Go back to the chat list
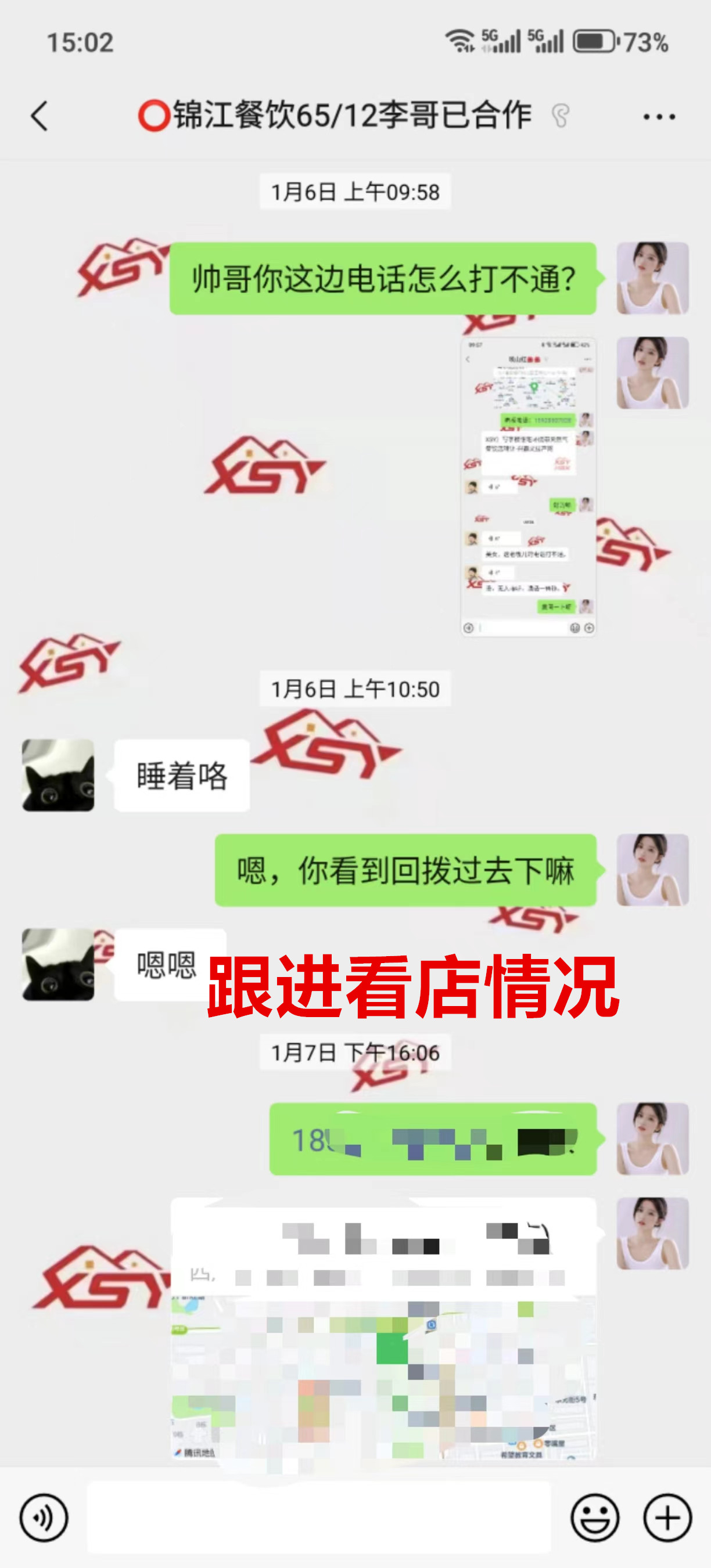The width and height of the screenshot is (711, 1568). [x=39, y=116]
